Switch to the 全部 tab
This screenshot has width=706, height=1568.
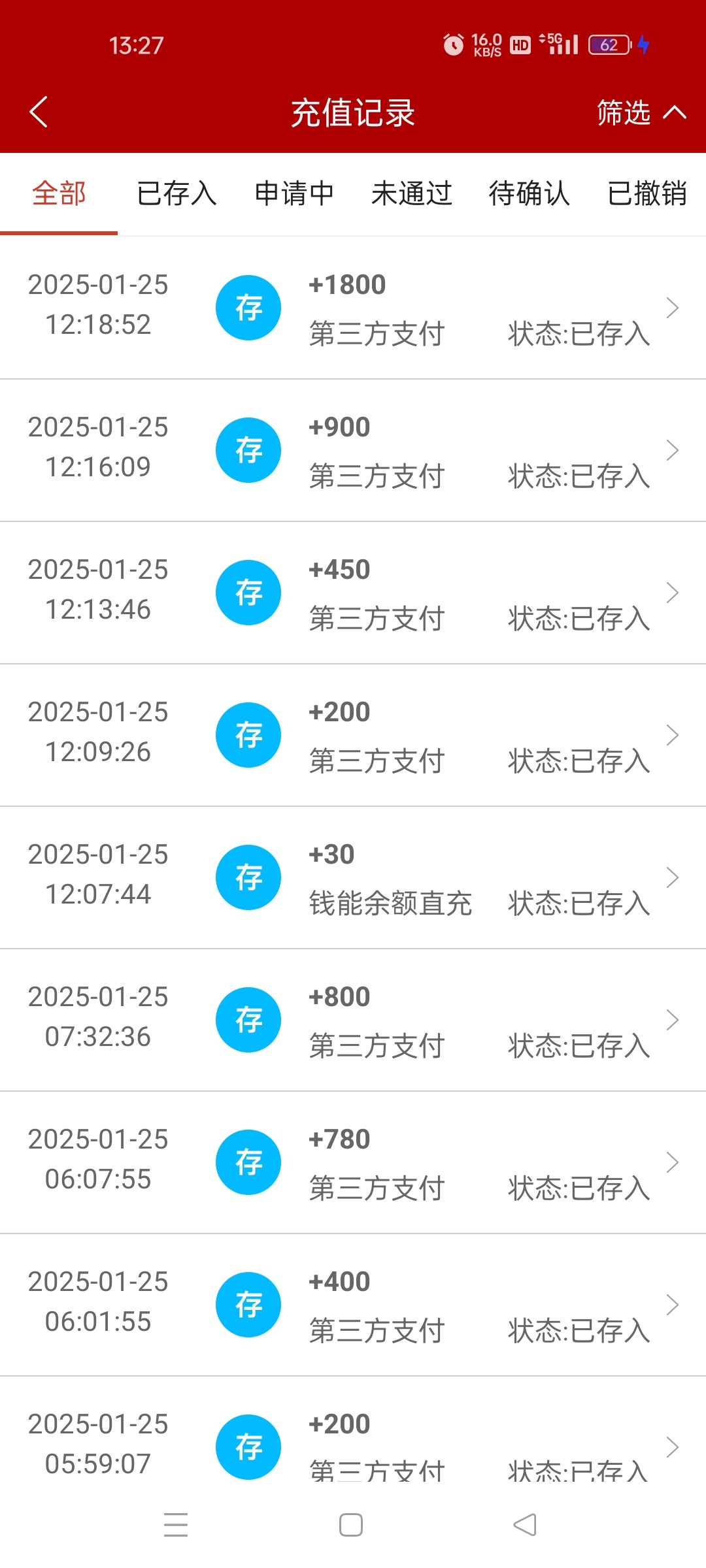point(59,193)
